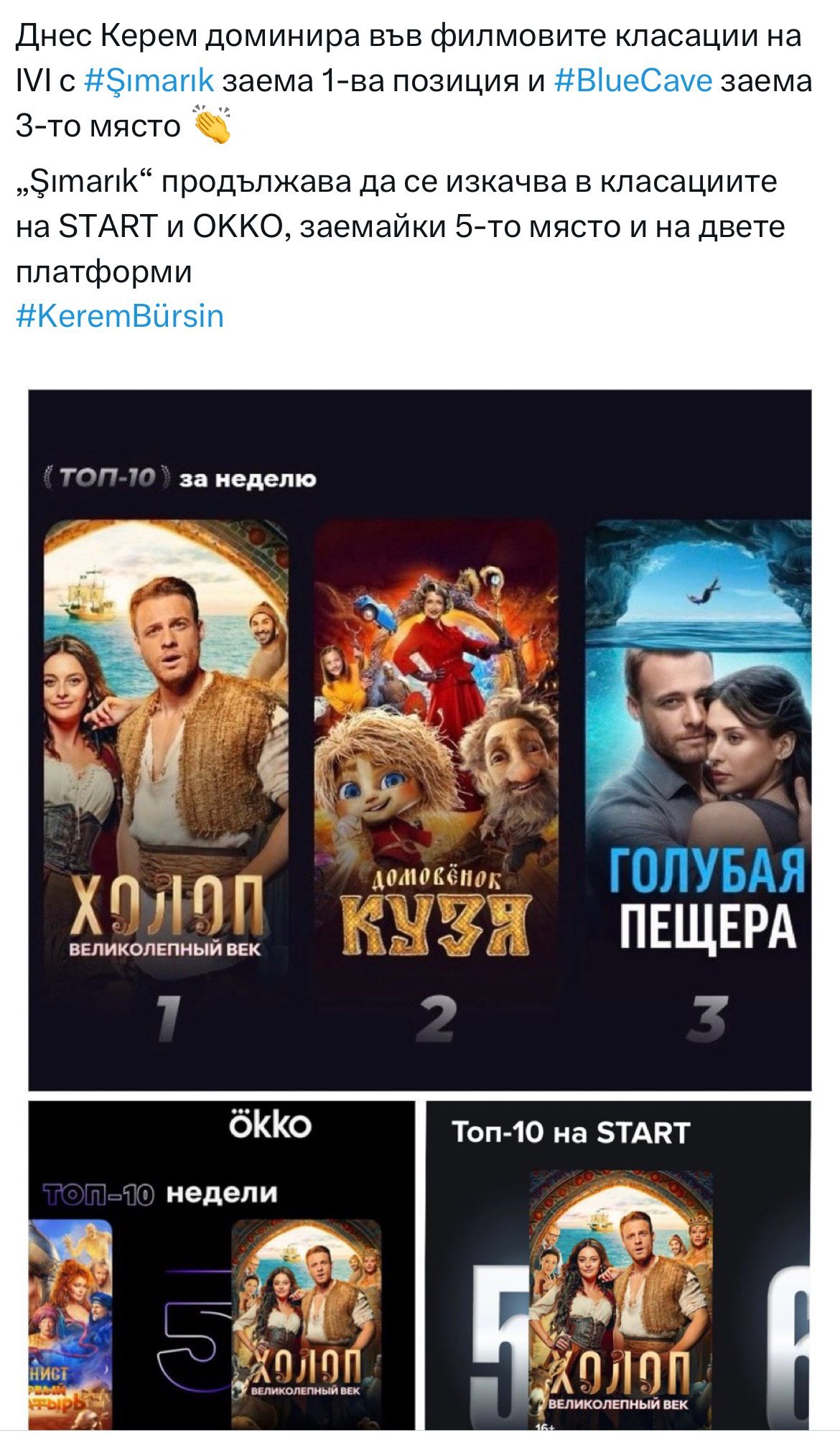This screenshot has width=840, height=1448.
Task: Open the #Şımarık hashtag
Action: (x=149, y=80)
